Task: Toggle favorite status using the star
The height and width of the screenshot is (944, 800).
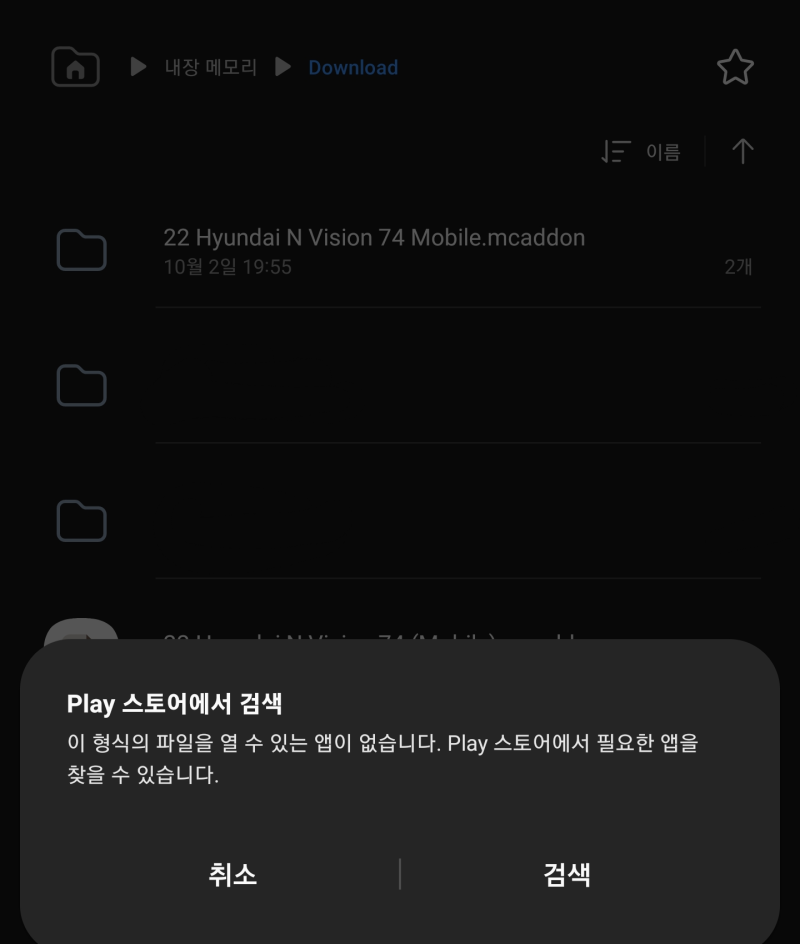Action: [x=735, y=67]
